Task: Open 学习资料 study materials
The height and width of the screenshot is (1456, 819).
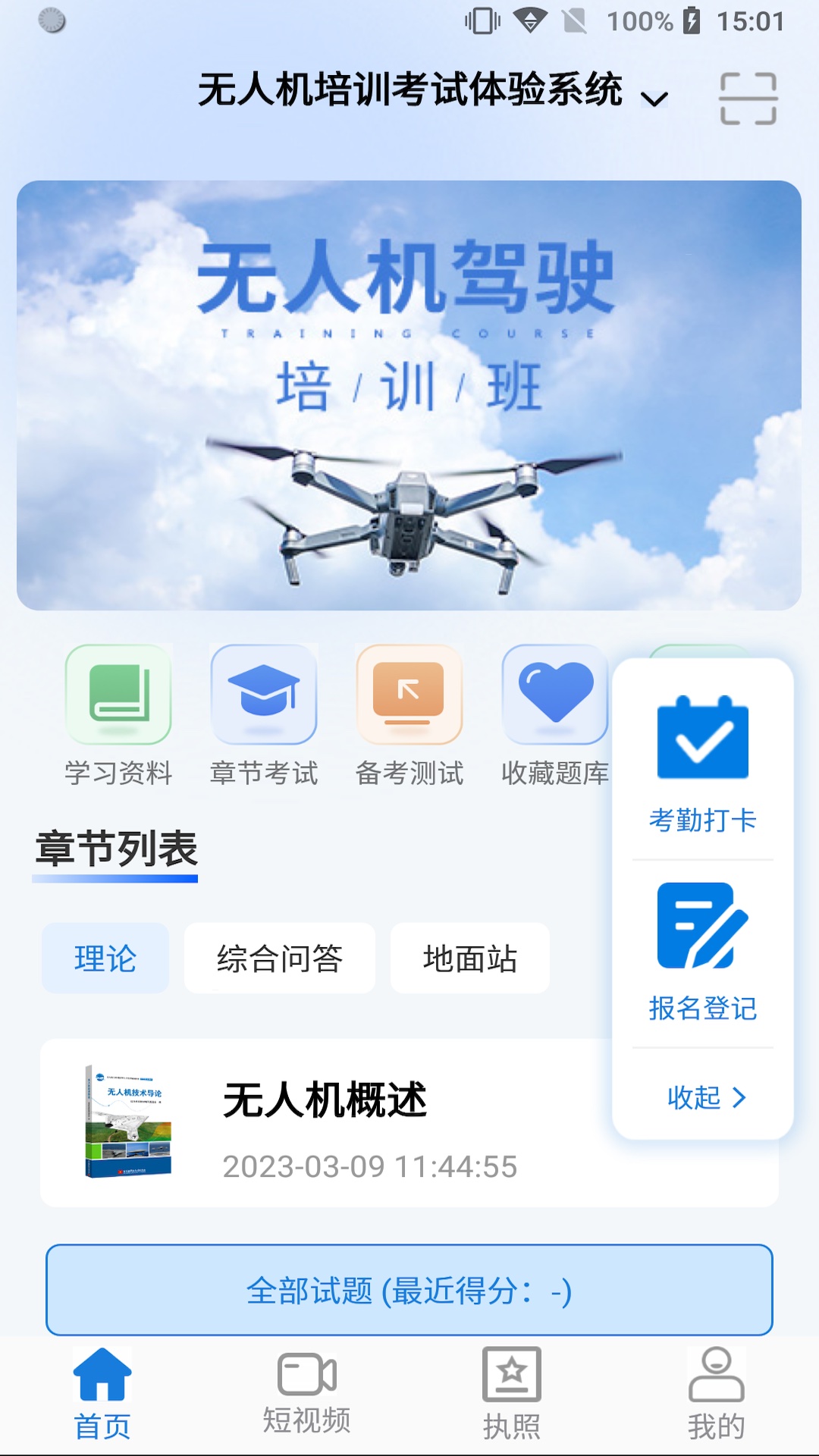Action: click(x=118, y=715)
